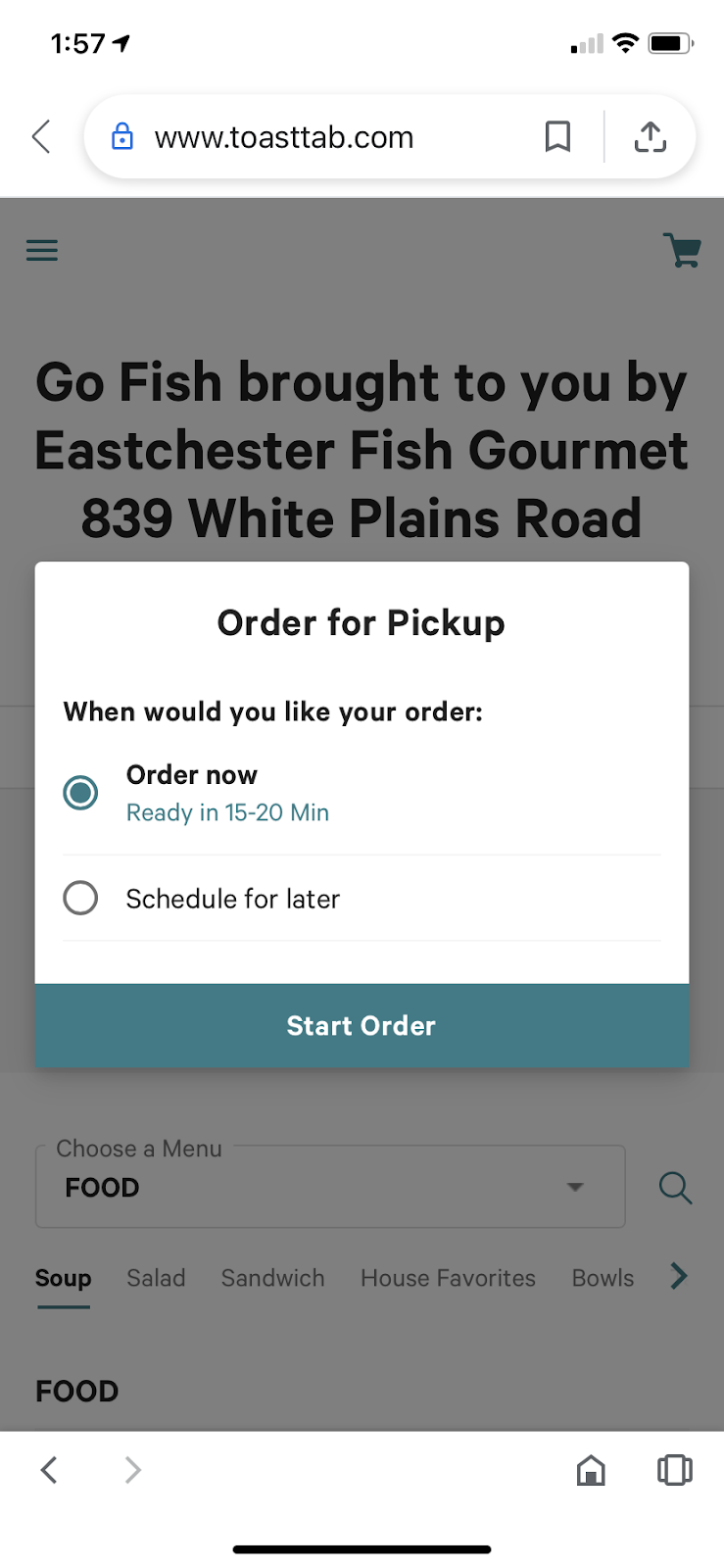Switch to the Salad category
This screenshot has height=1568, width=724.
tap(155, 1277)
